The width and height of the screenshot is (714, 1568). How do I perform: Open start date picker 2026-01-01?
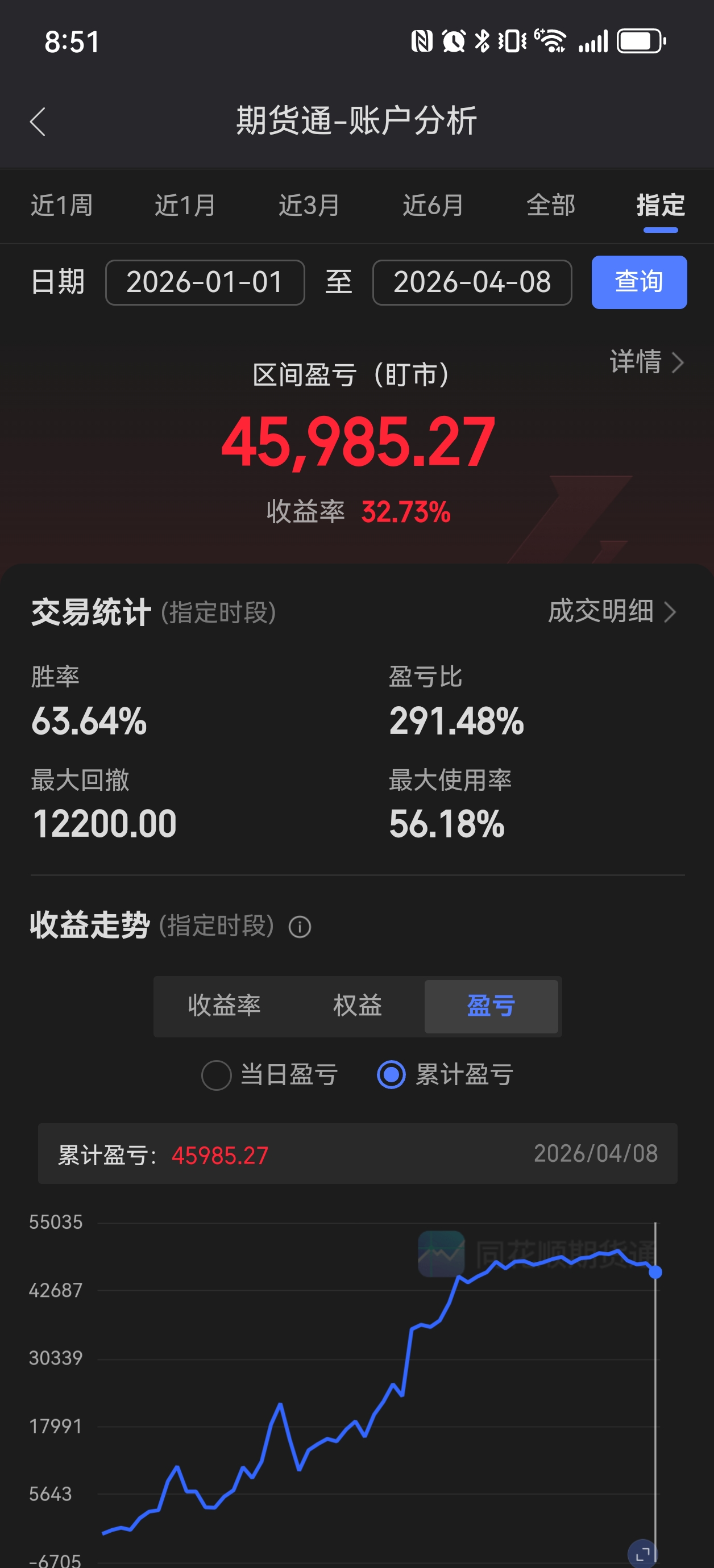[x=205, y=282]
